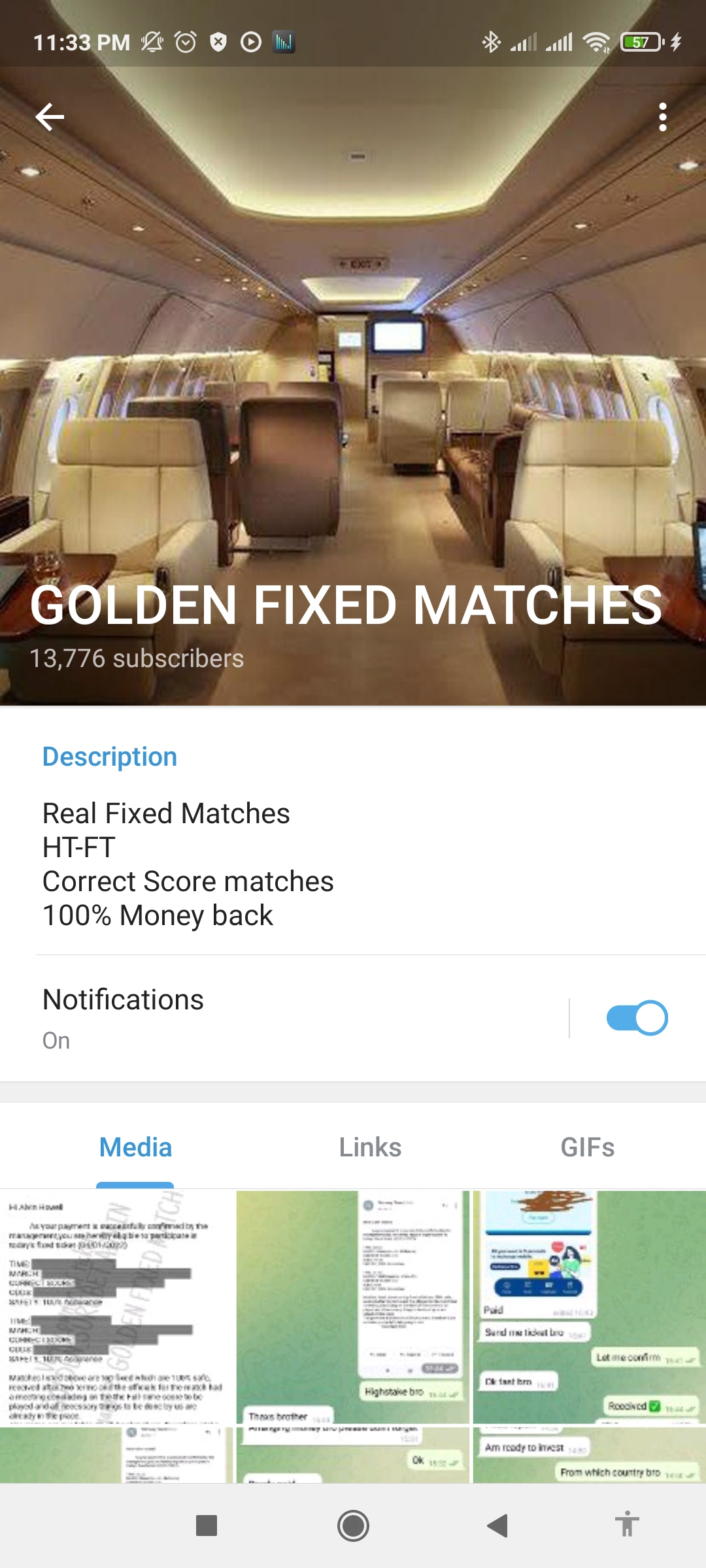Open the 'Hi Alvin Howell' media image

118,1307
